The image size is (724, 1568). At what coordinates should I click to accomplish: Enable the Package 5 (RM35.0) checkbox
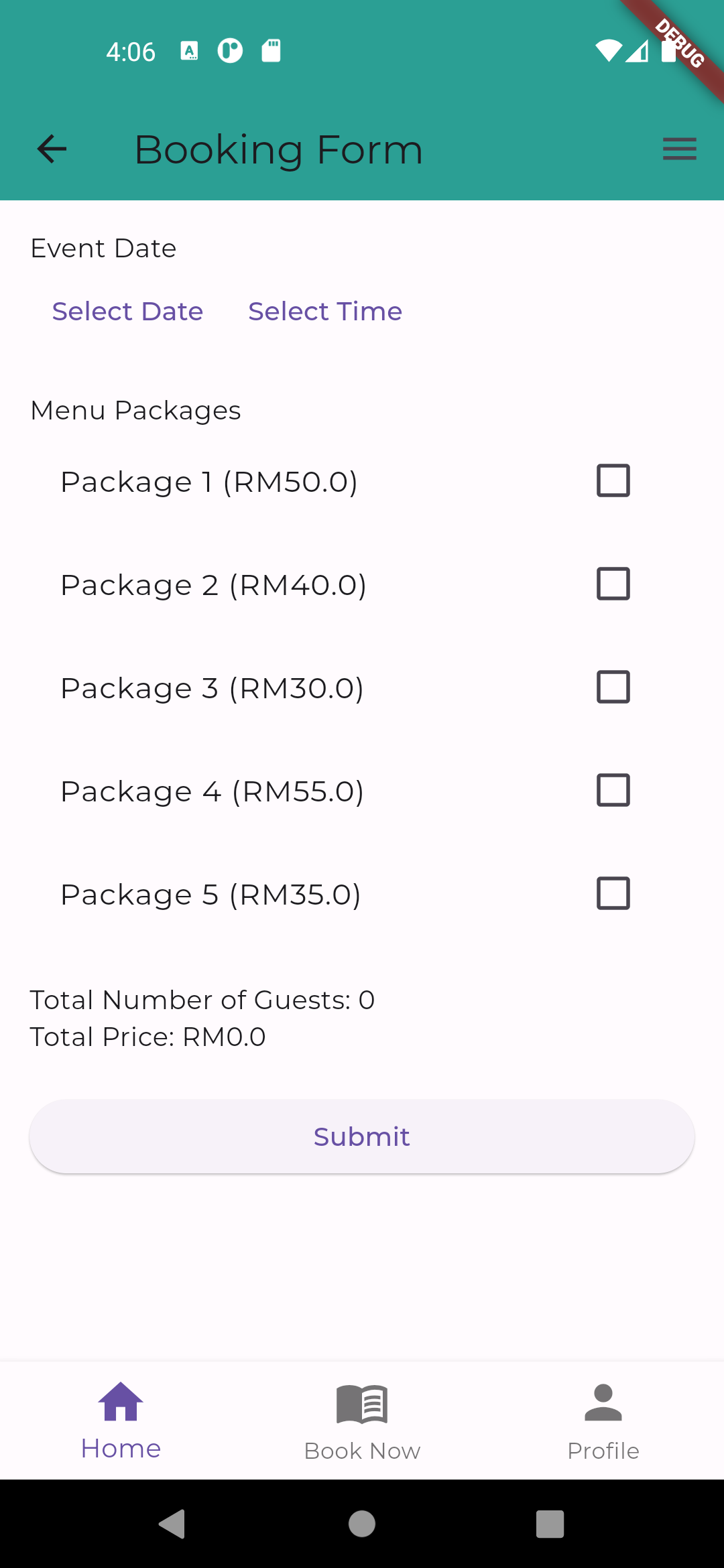[x=613, y=893]
